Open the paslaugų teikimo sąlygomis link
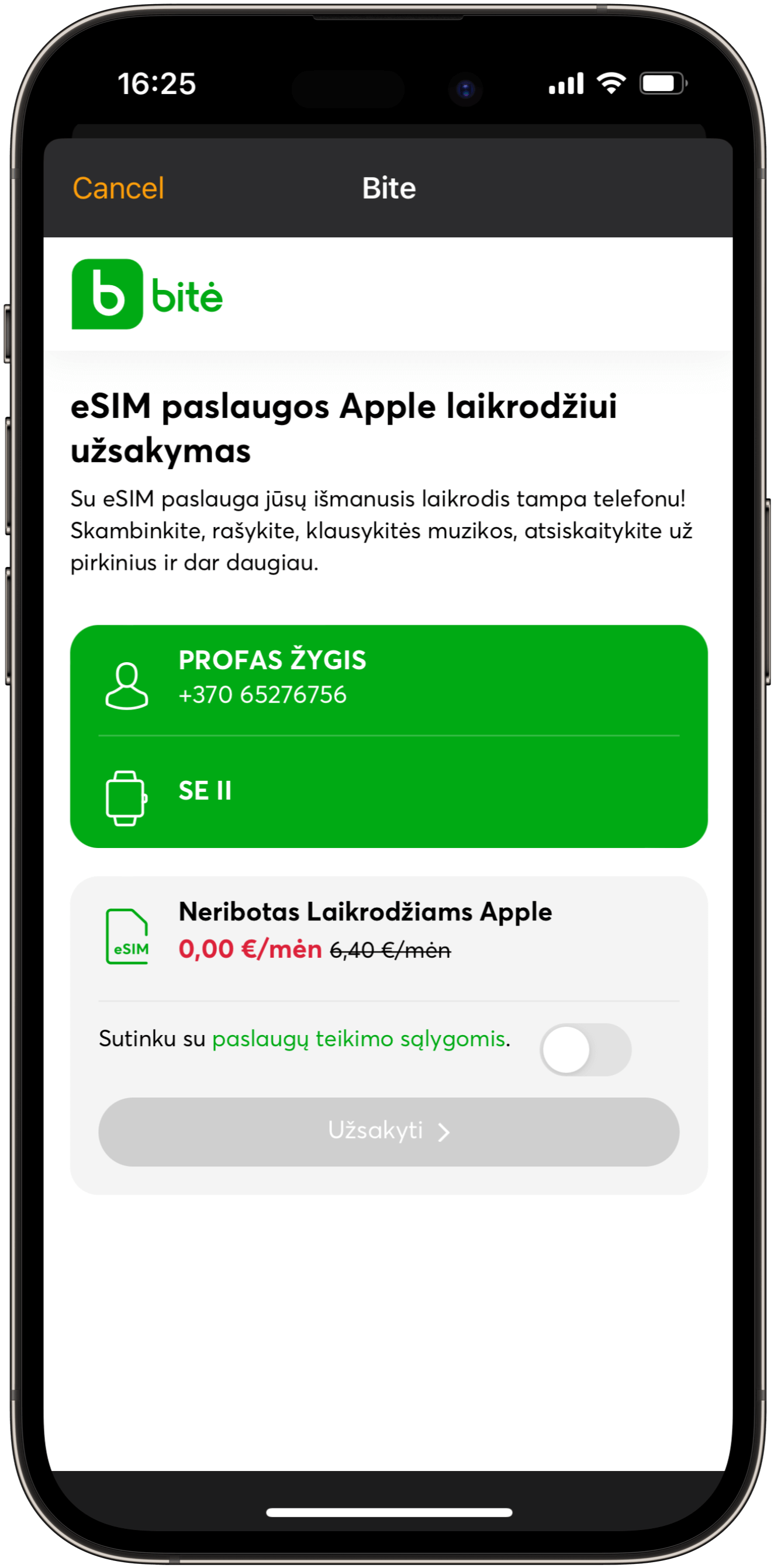The height and width of the screenshot is (1568, 774). pos(359,1039)
